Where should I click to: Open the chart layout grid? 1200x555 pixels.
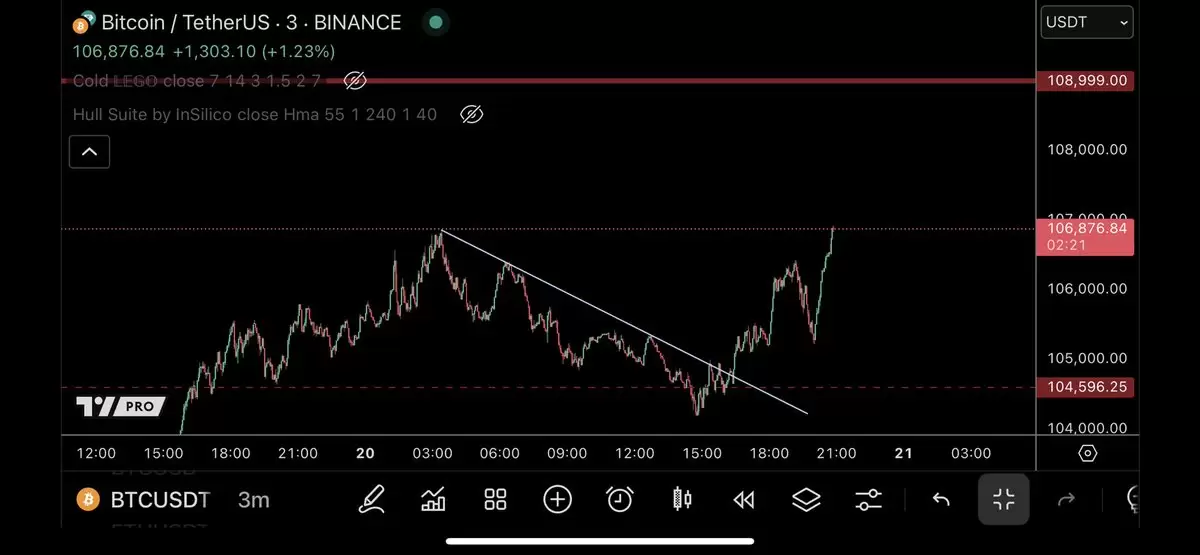(x=495, y=499)
